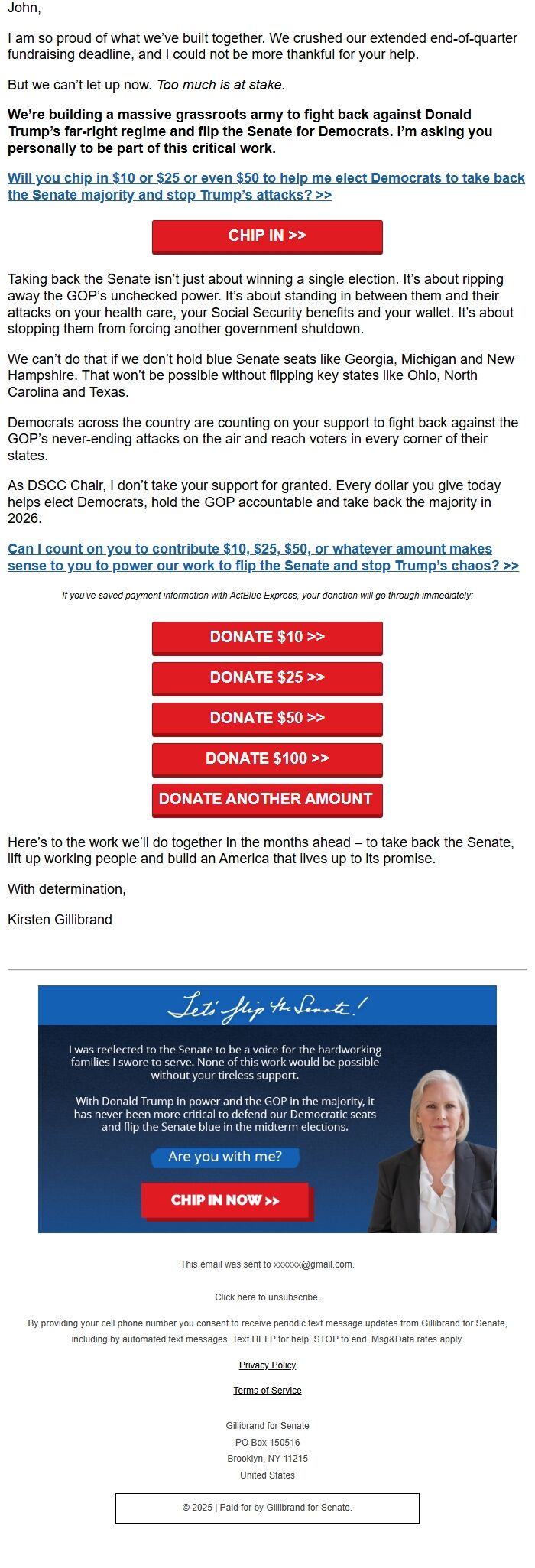The width and height of the screenshot is (535, 1568).
Task: Open the "Can I count on you" link
Action: 263,557
